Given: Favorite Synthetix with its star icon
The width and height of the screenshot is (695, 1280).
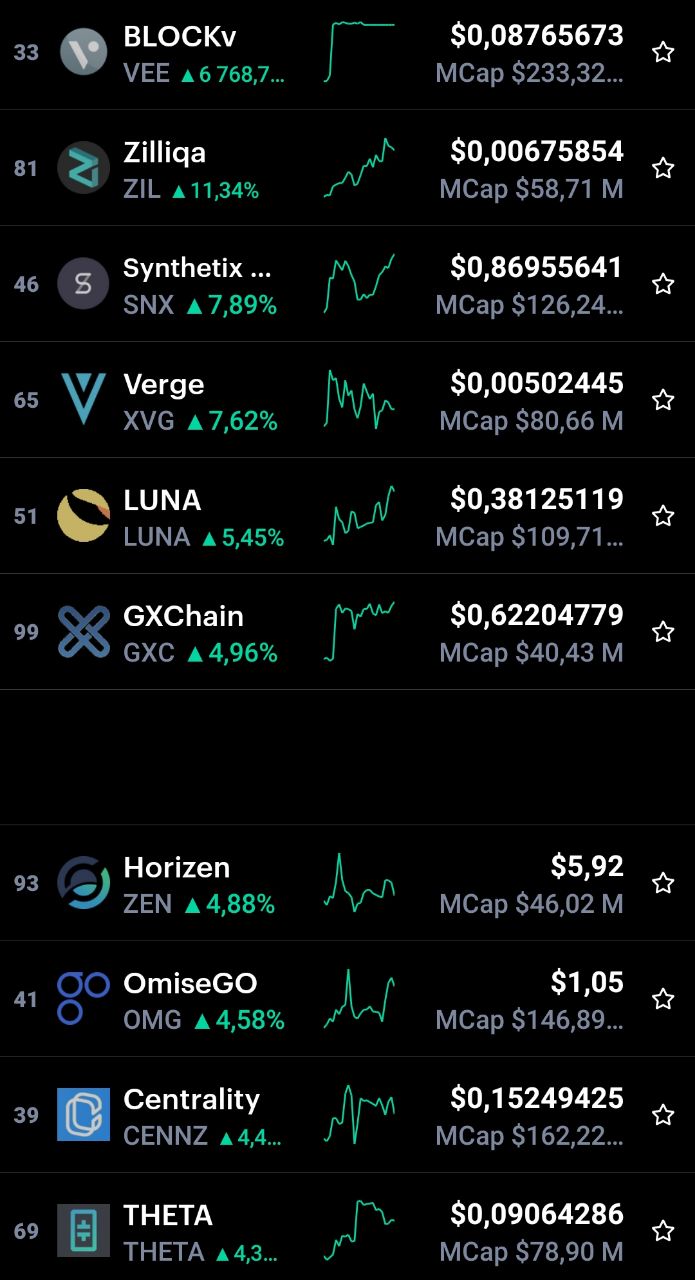Looking at the screenshot, I should (663, 284).
